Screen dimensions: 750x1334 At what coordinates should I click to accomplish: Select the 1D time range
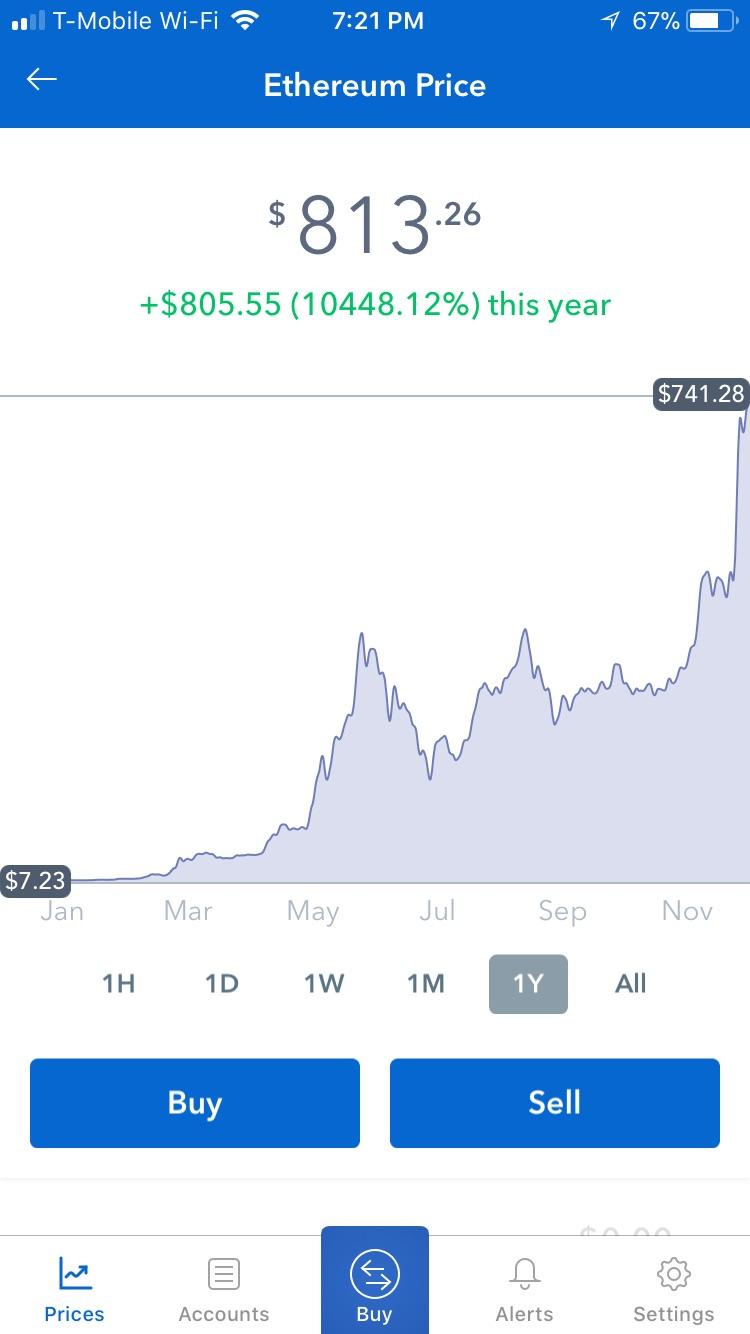[x=221, y=983]
